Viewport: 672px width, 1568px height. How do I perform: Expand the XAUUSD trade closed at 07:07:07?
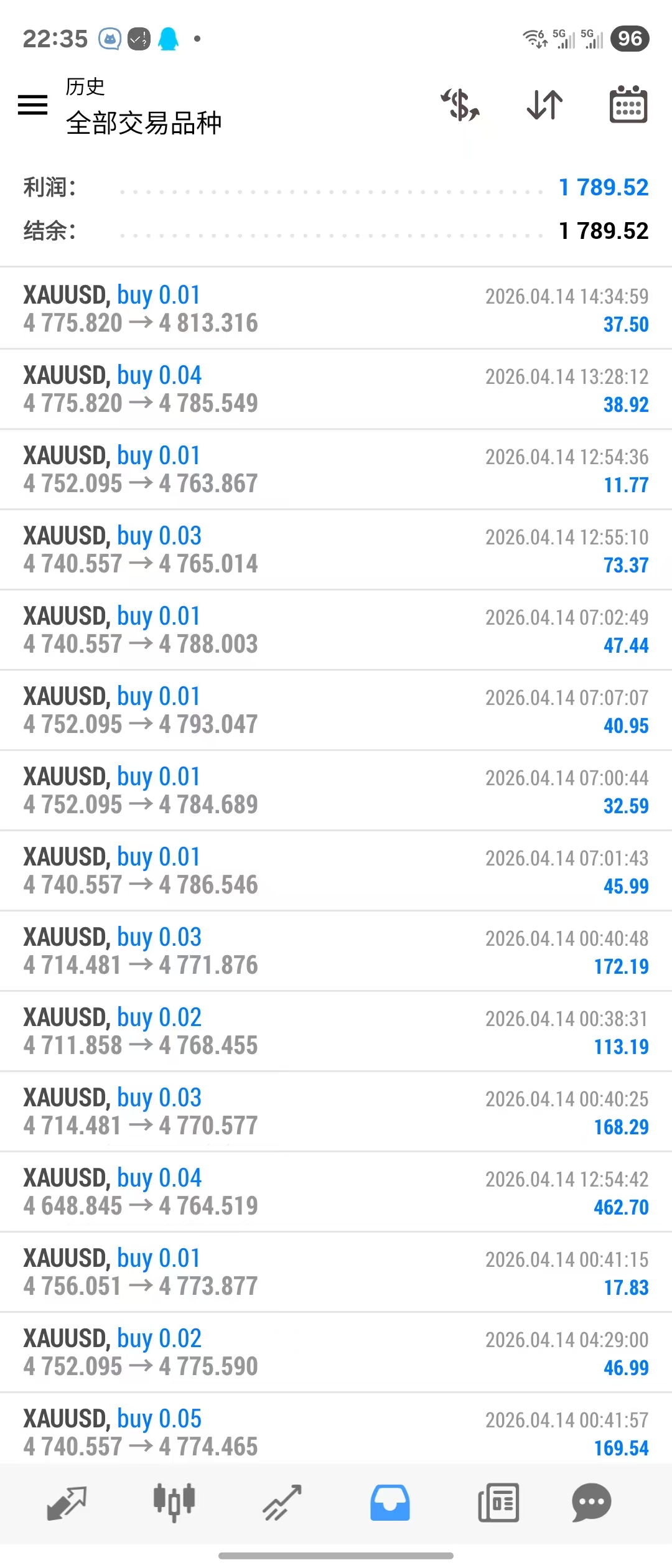pos(336,710)
